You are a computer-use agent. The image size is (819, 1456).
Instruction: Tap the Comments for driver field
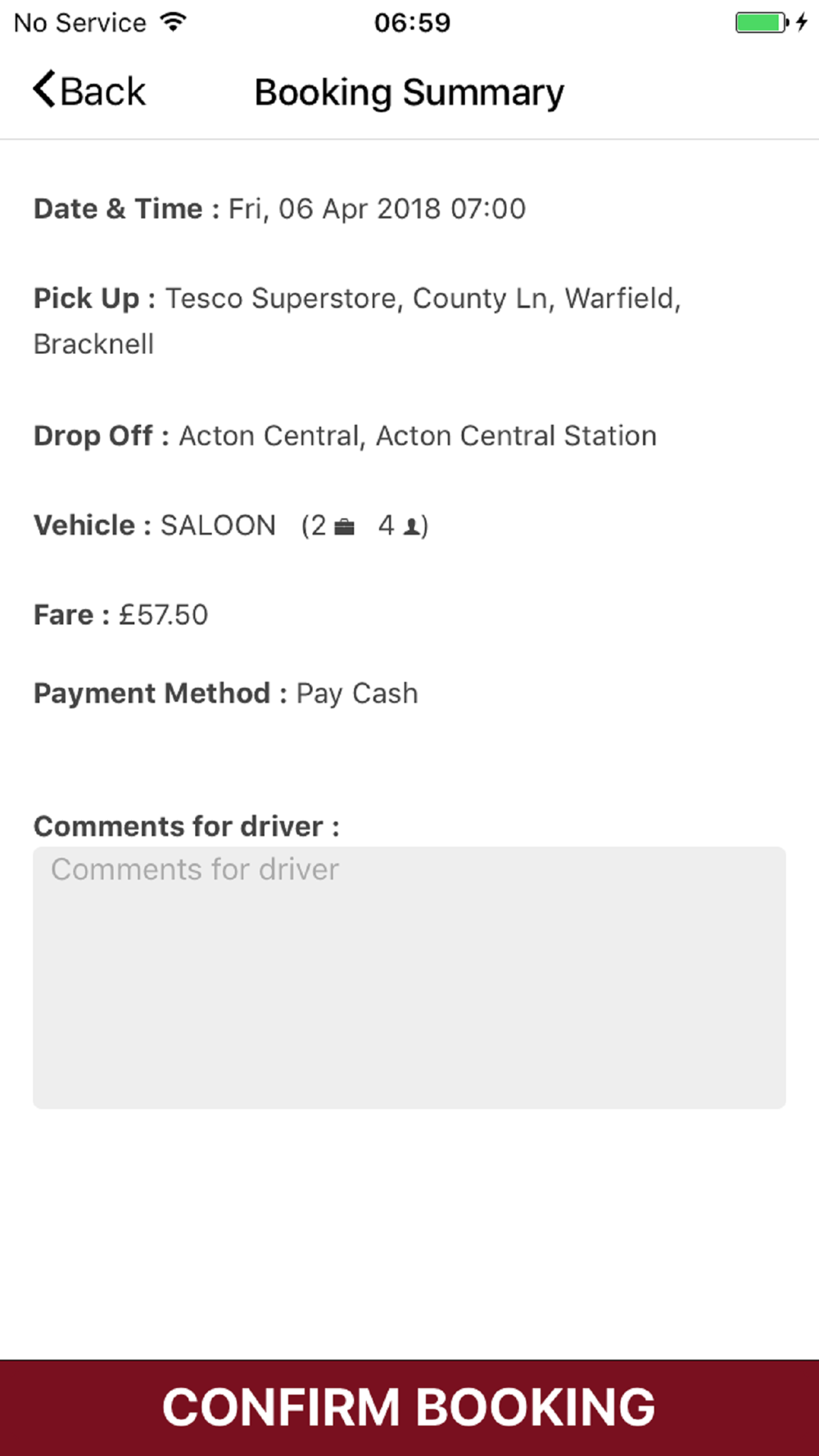409,978
